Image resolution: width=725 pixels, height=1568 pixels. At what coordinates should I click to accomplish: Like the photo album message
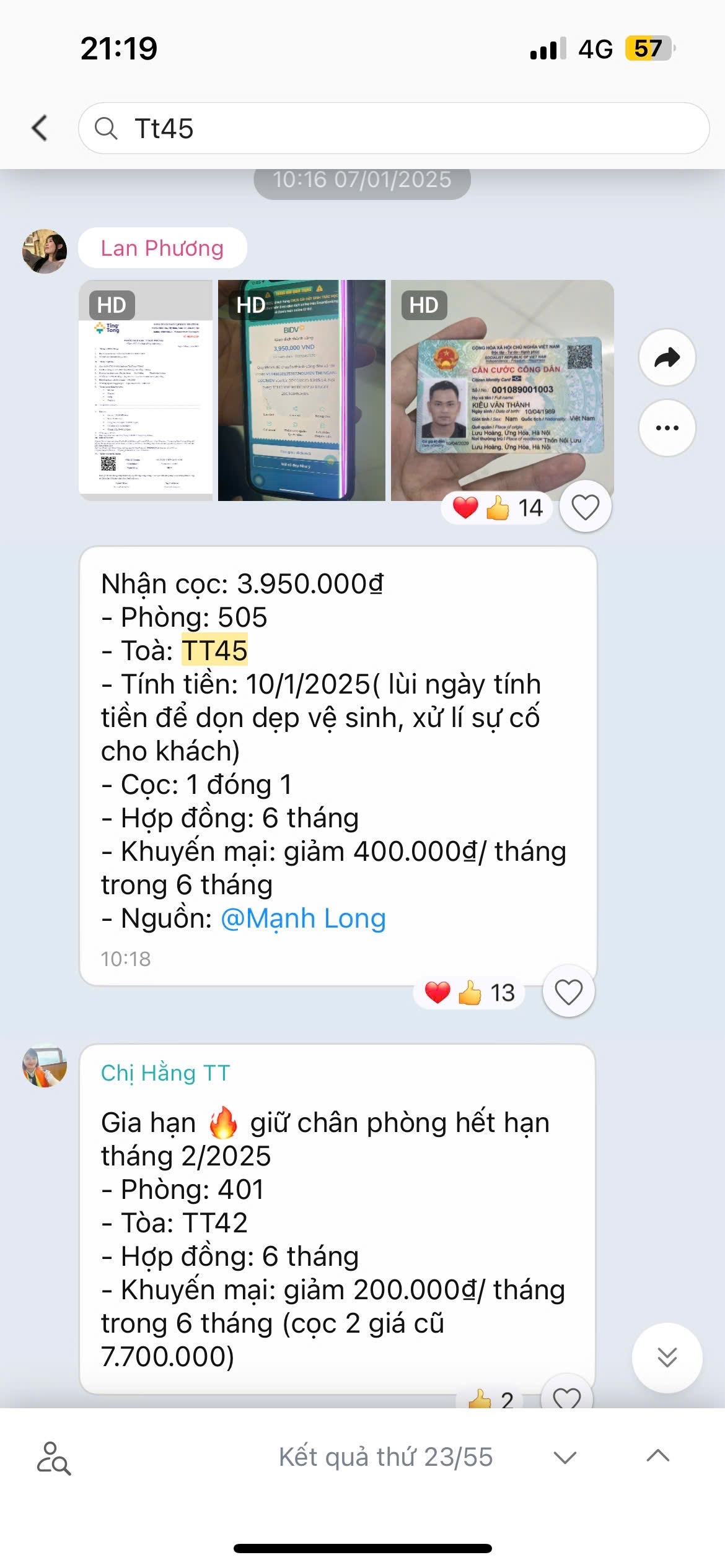[x=585, y=507]
